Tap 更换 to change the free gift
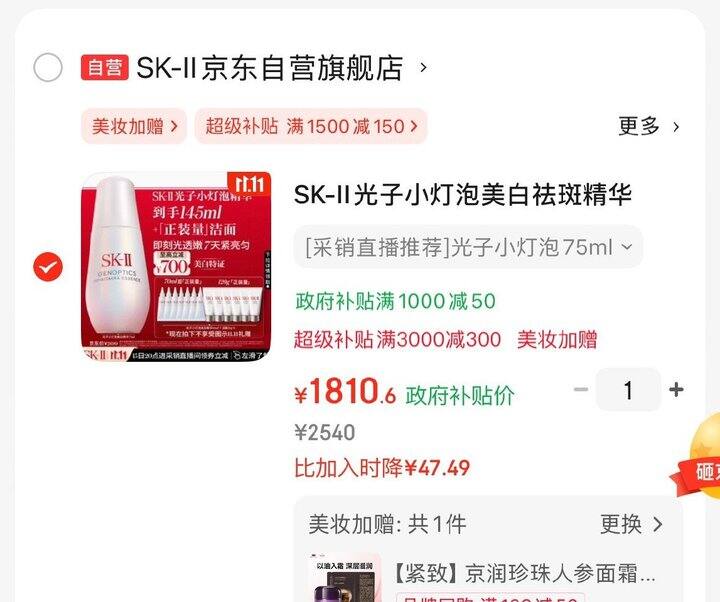 click(x=632, y=524)
